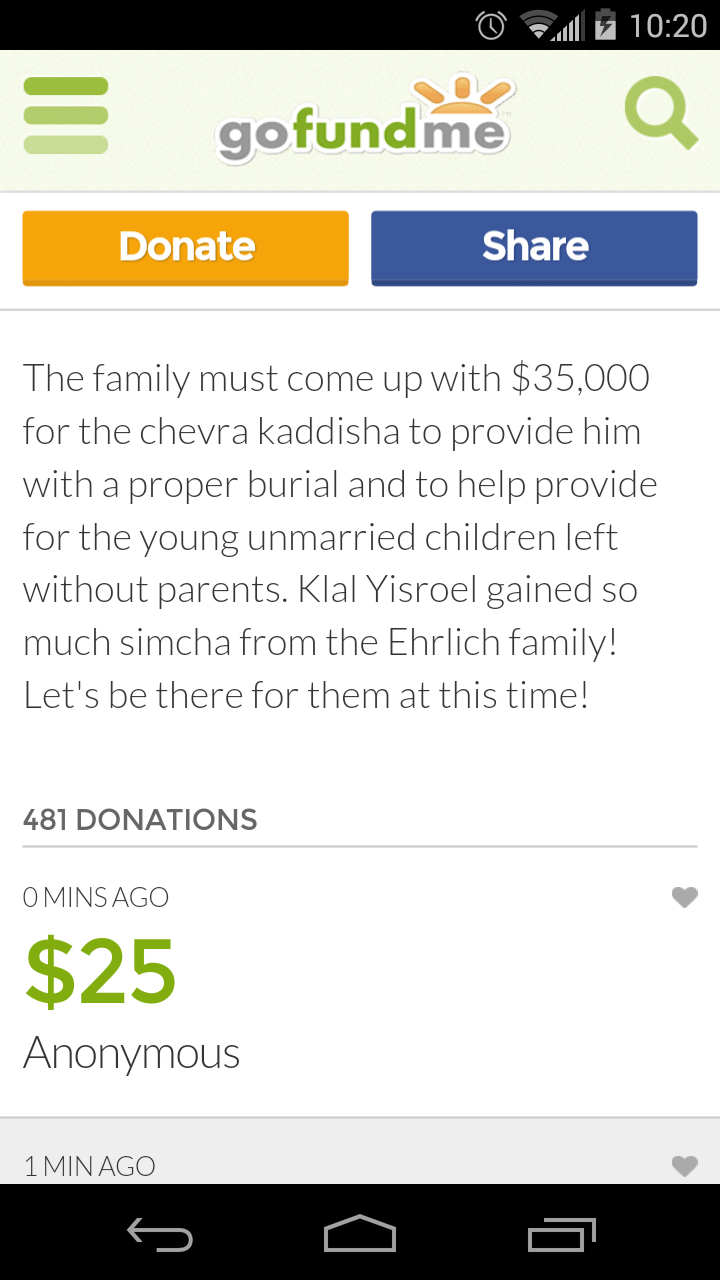This screenshot has height=1280, width=720.
Task: Like the $25 Anonymous donation
Action: (684, 897)
